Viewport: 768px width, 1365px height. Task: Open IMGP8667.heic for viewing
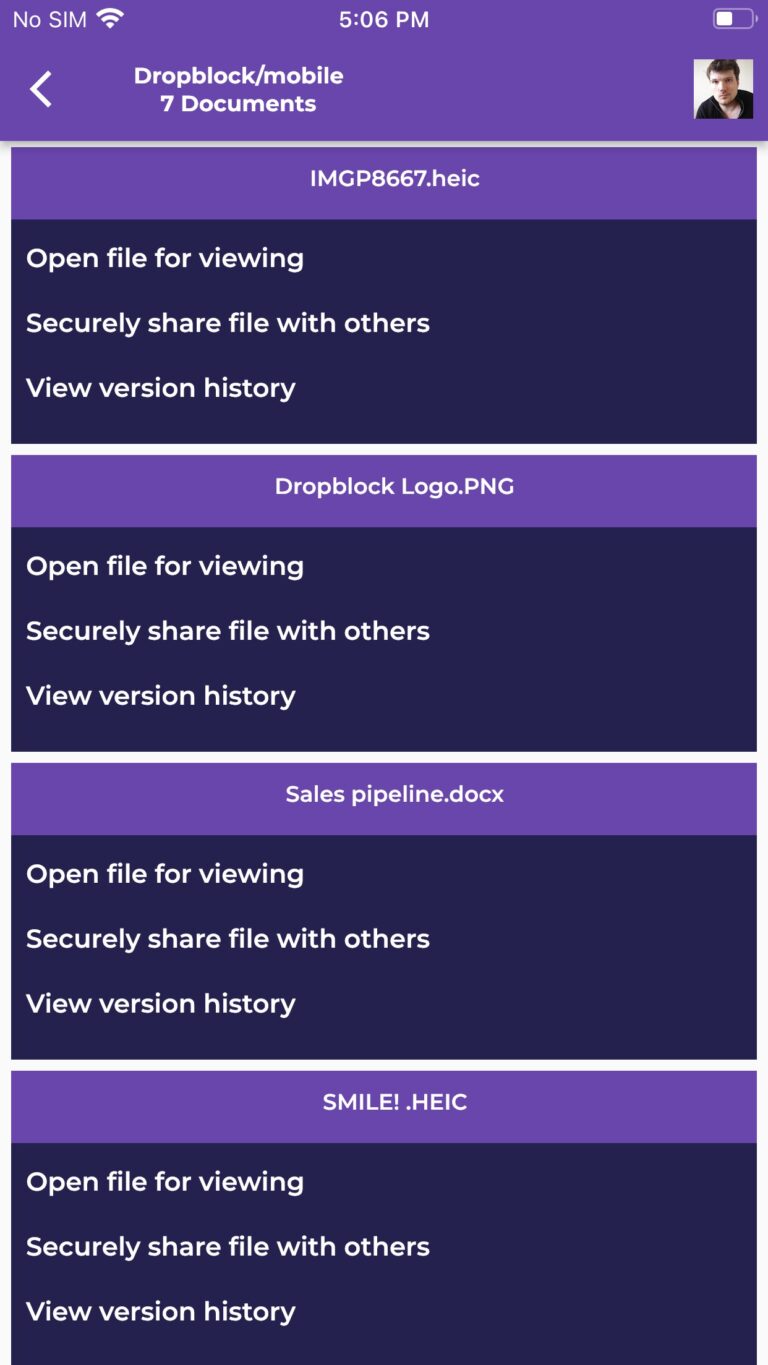[x=165, y=258]
